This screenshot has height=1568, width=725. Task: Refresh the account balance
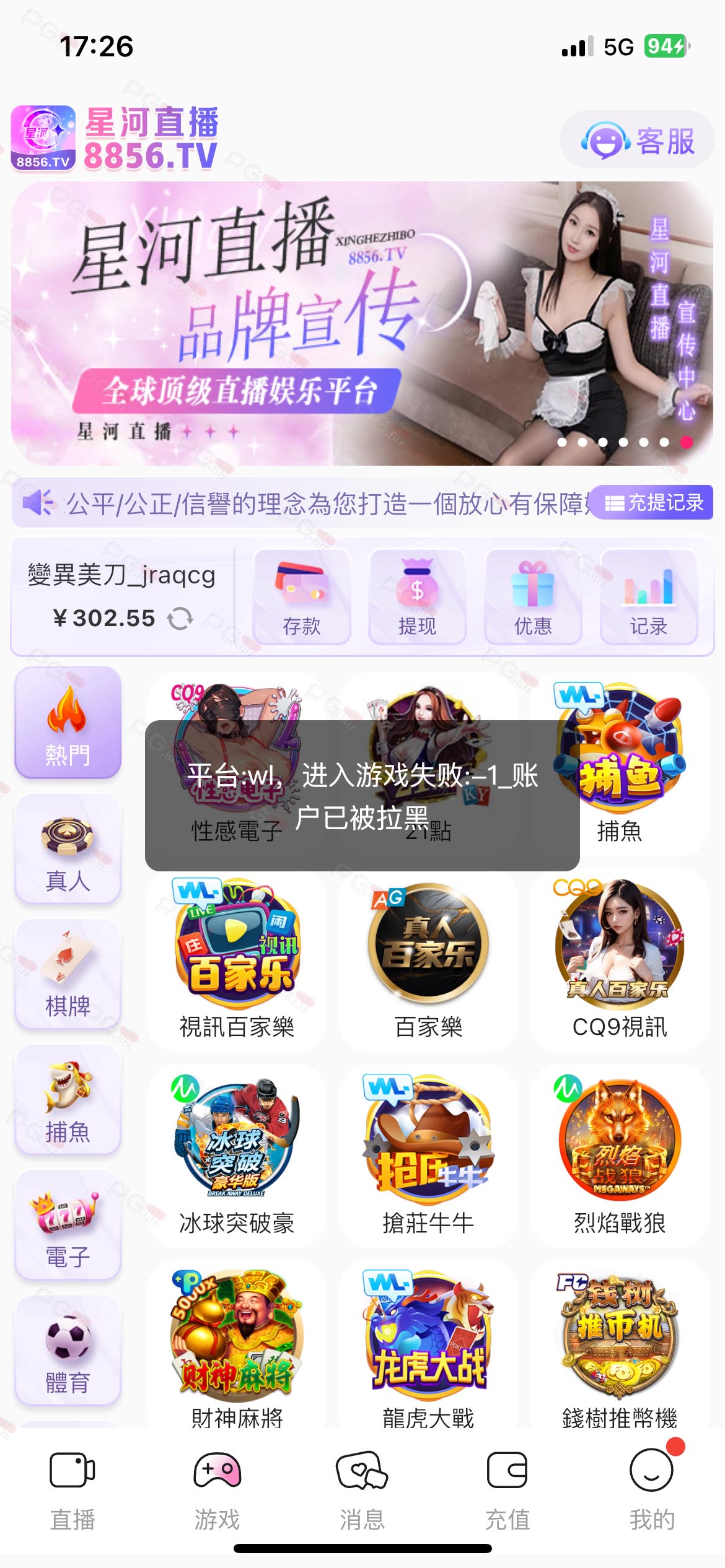click(180, 618)
